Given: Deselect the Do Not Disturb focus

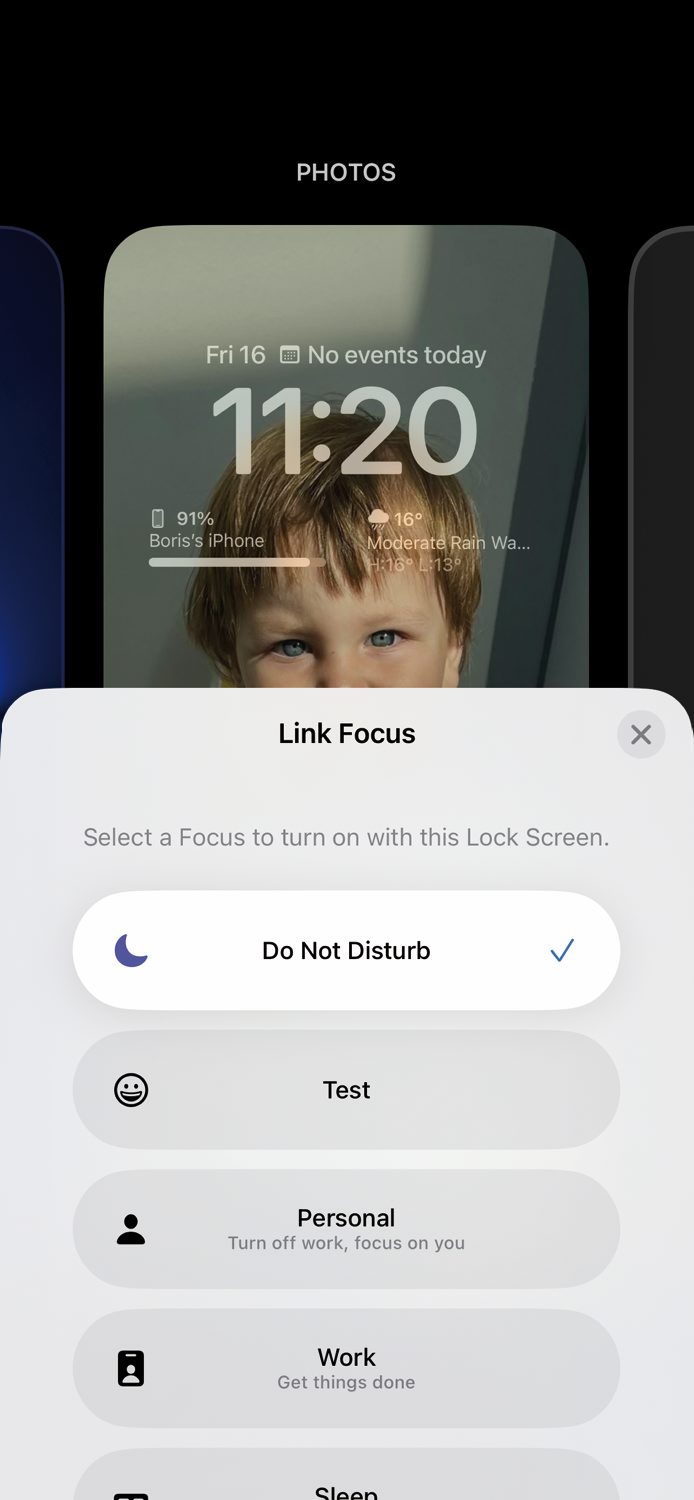Looking at the screenshot, I should (x=346, y=950).
